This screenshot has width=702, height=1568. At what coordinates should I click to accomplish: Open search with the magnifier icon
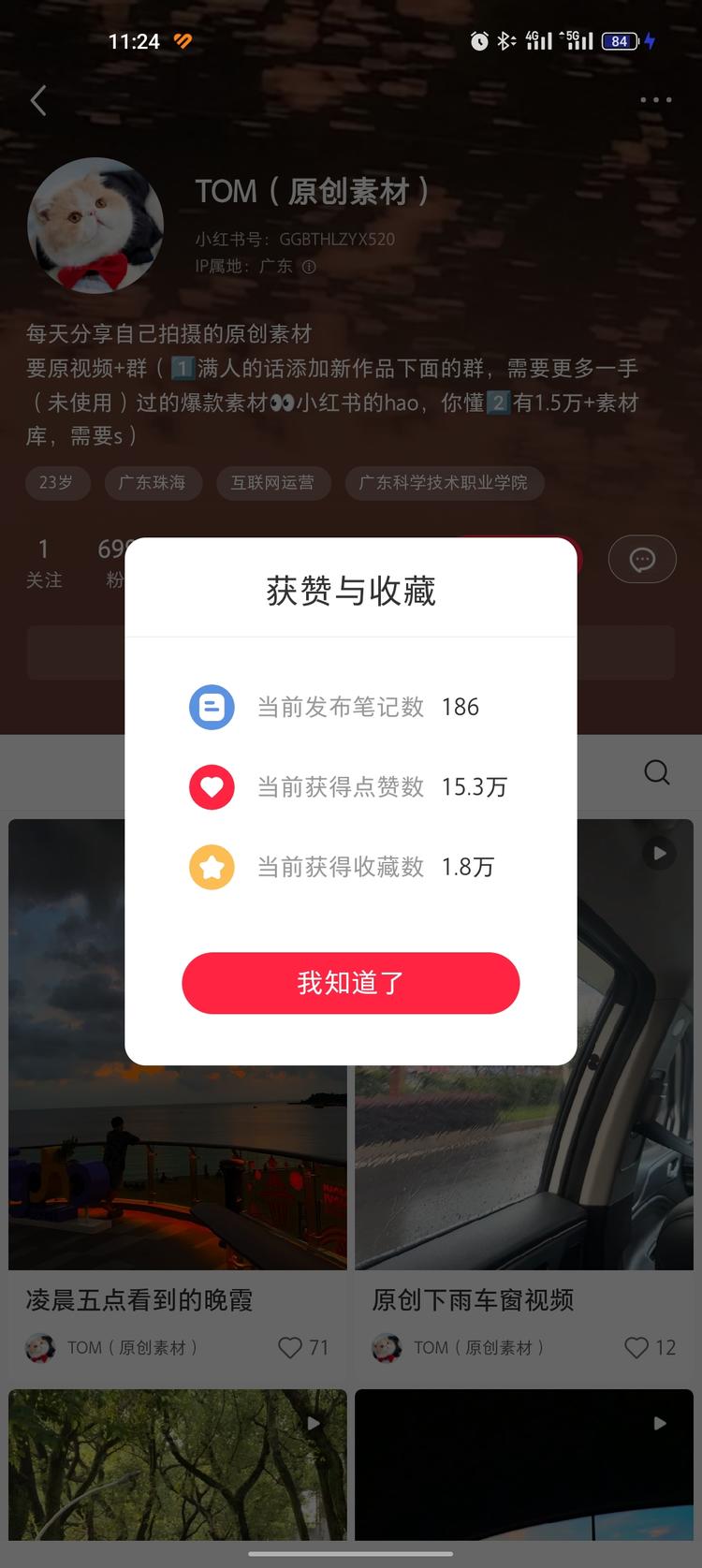(x=656, y=772)
